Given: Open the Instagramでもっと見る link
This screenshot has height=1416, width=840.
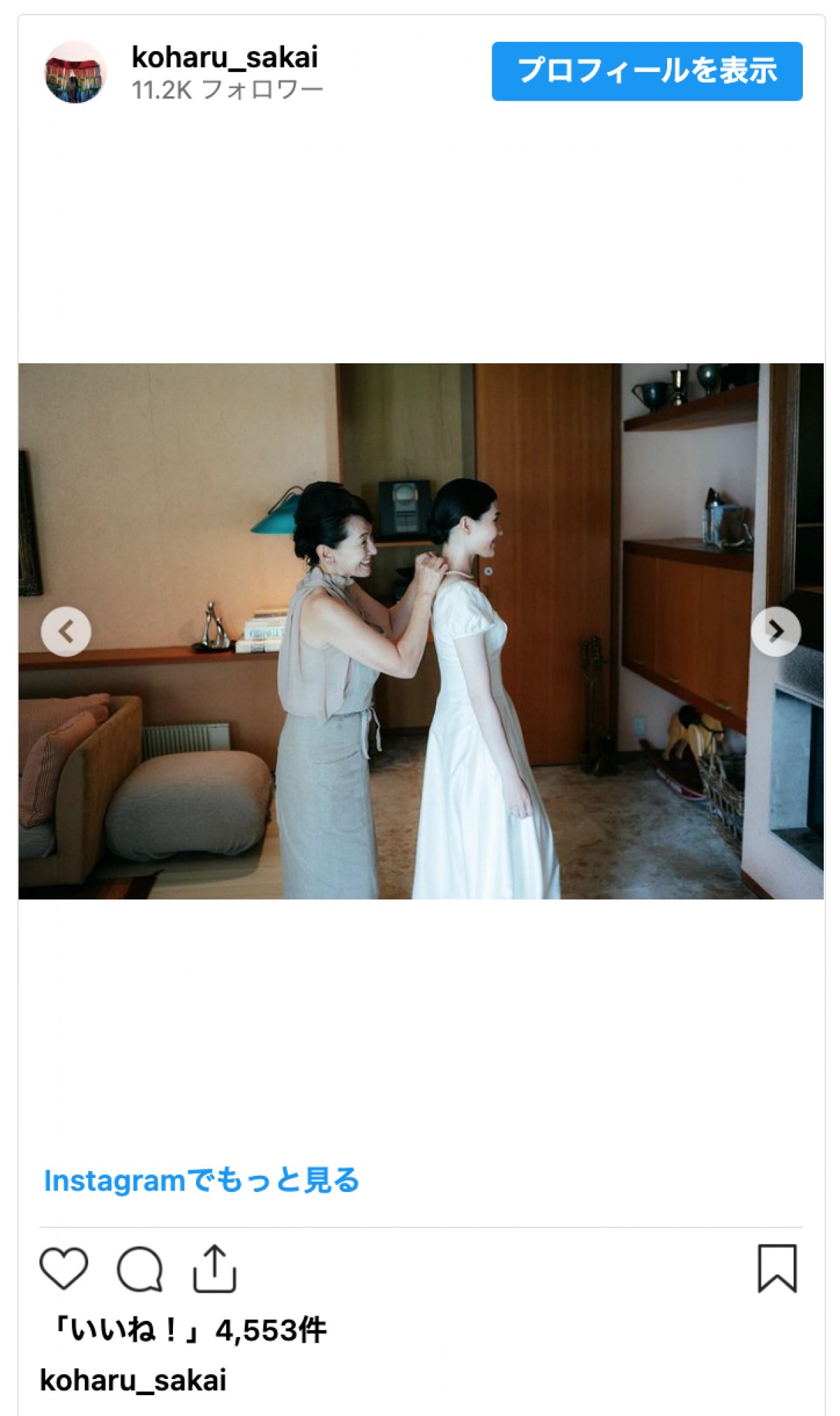Looking at the screenshot, I should (x=202, y=1180).
